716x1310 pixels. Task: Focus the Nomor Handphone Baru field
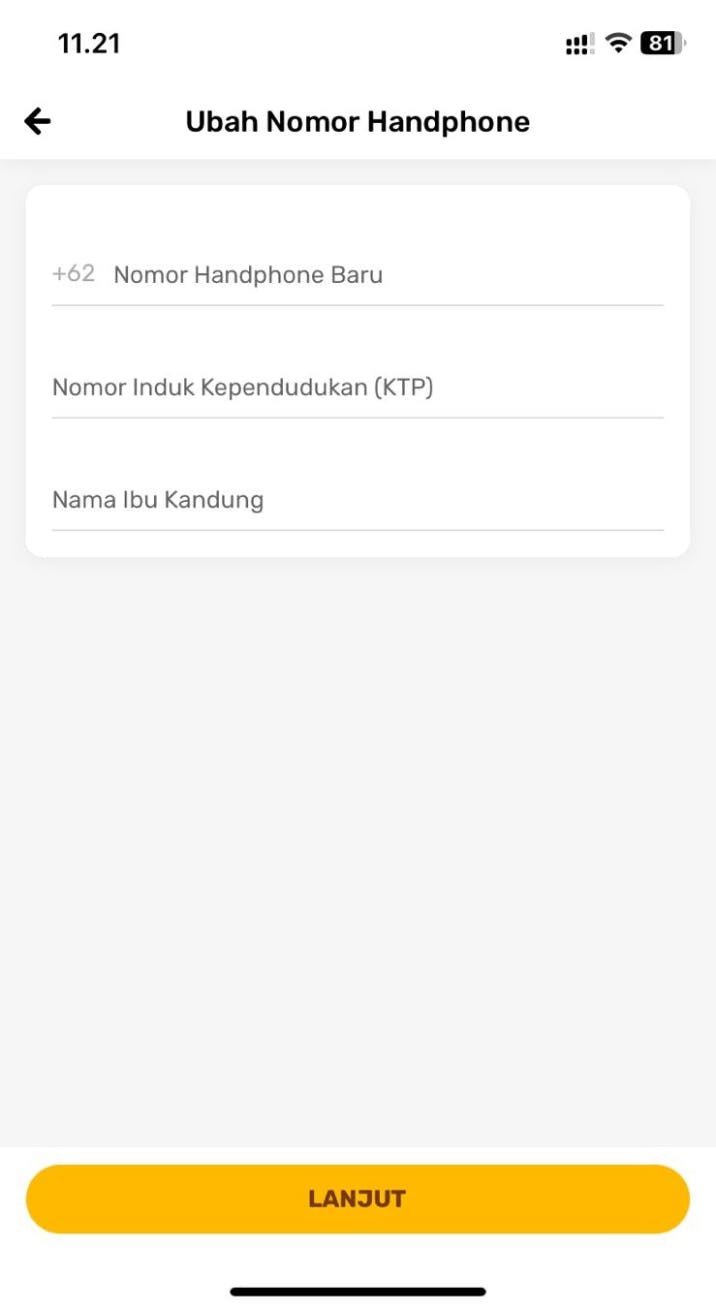pyautogui.click(x=385, y=275)
